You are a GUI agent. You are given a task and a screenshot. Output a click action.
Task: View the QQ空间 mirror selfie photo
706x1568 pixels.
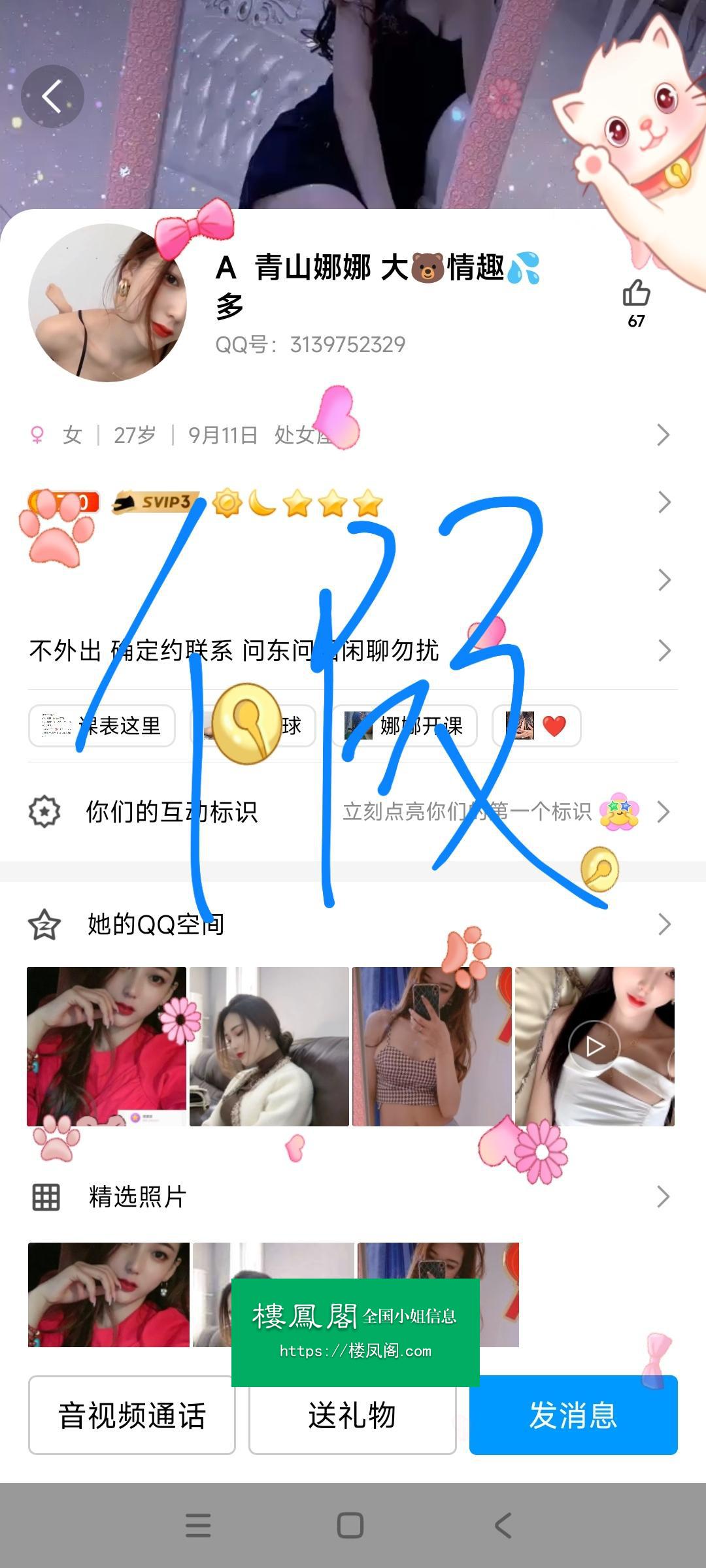click(x=431, y=1046)
